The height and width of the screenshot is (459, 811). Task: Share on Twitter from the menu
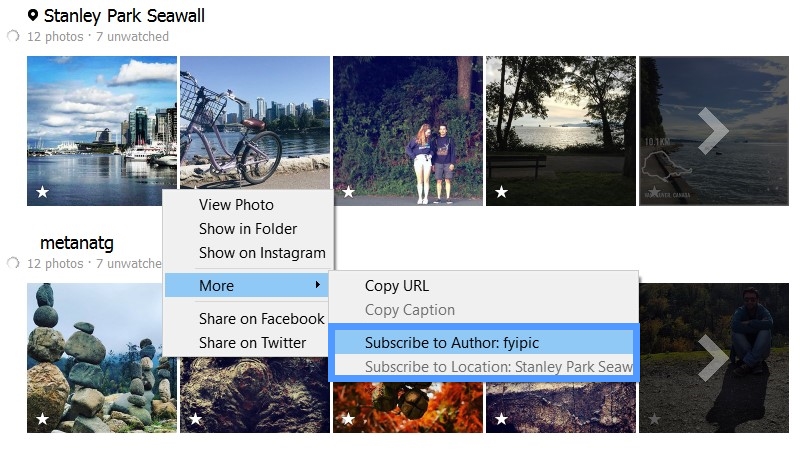coord(252,342)
